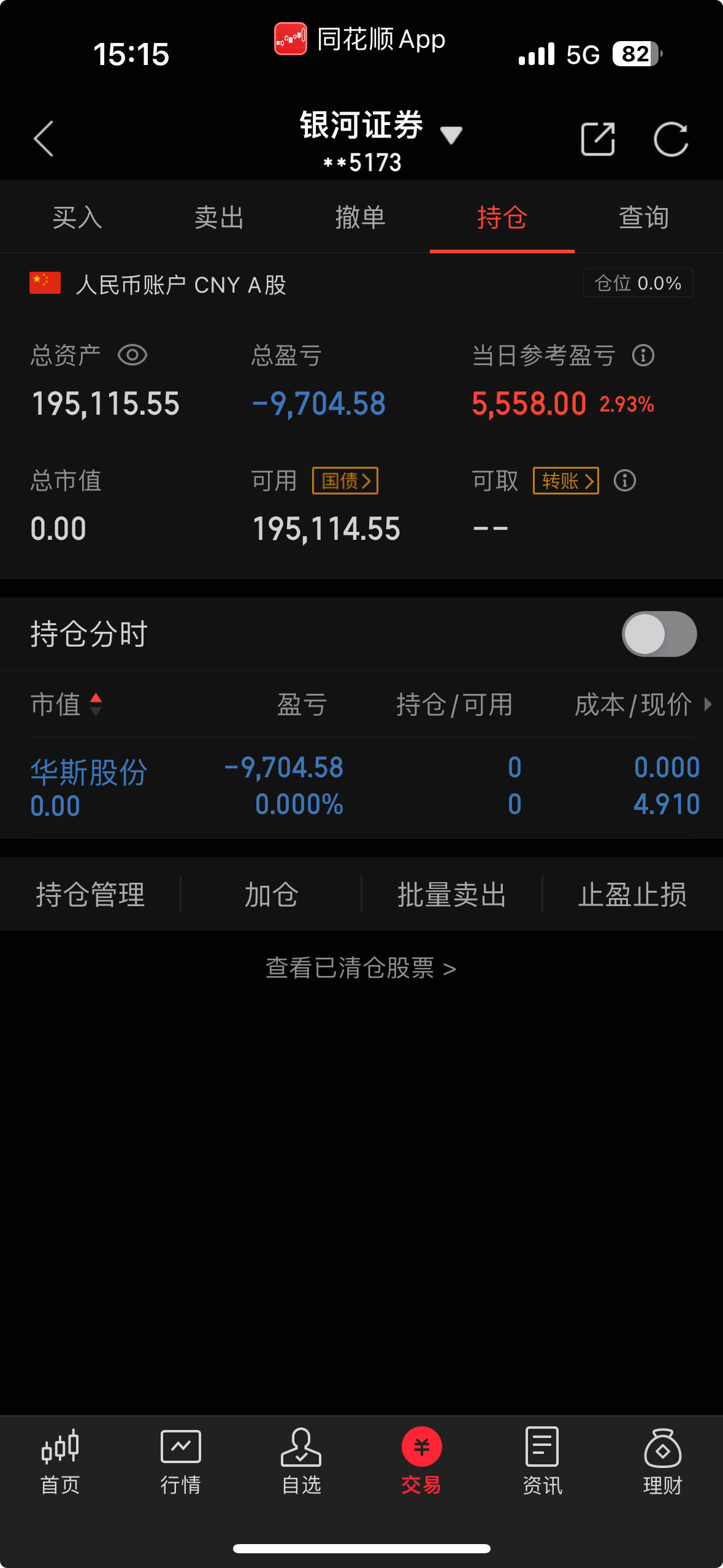The height and width of the screenshot is (1568, 723).
Task: Open 持仓管理
Action: pos(90,894)
